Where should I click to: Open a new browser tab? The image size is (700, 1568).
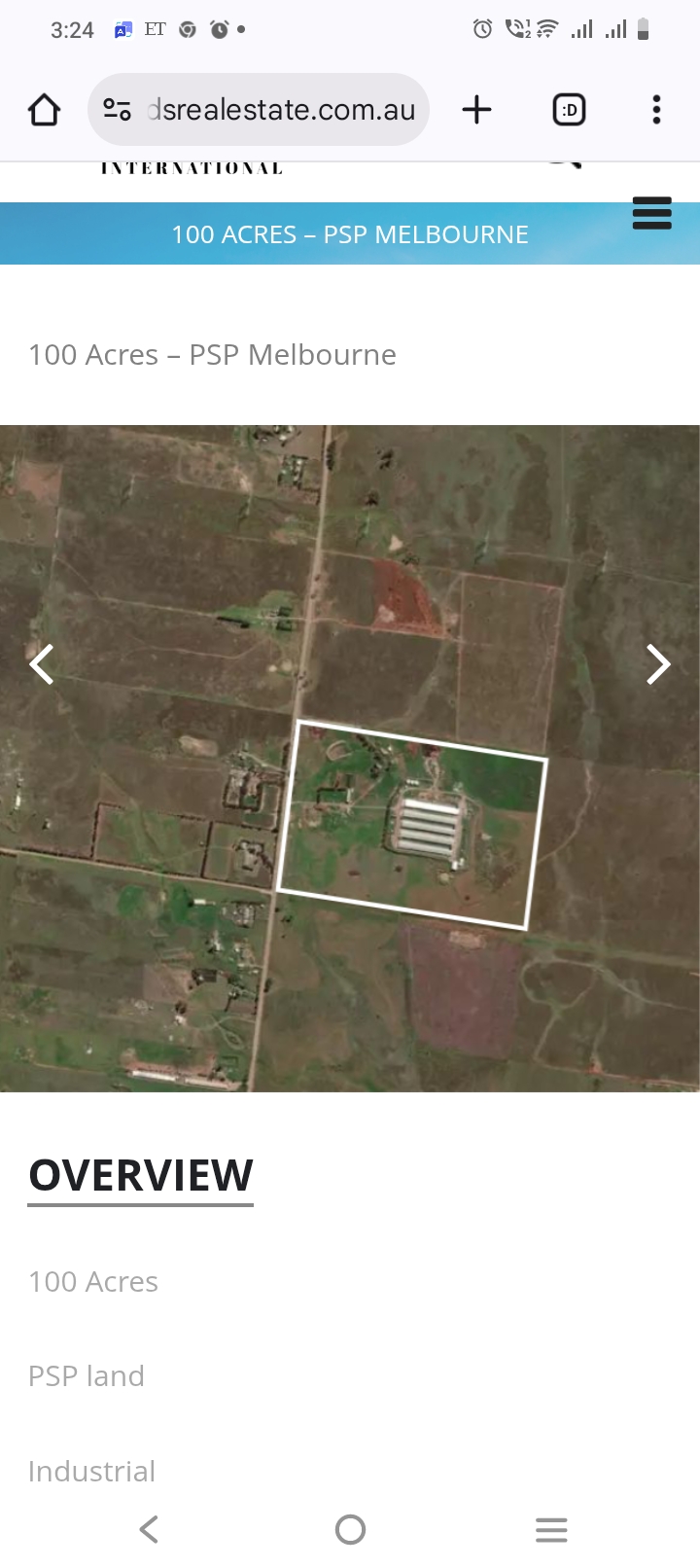pos(476,110)
